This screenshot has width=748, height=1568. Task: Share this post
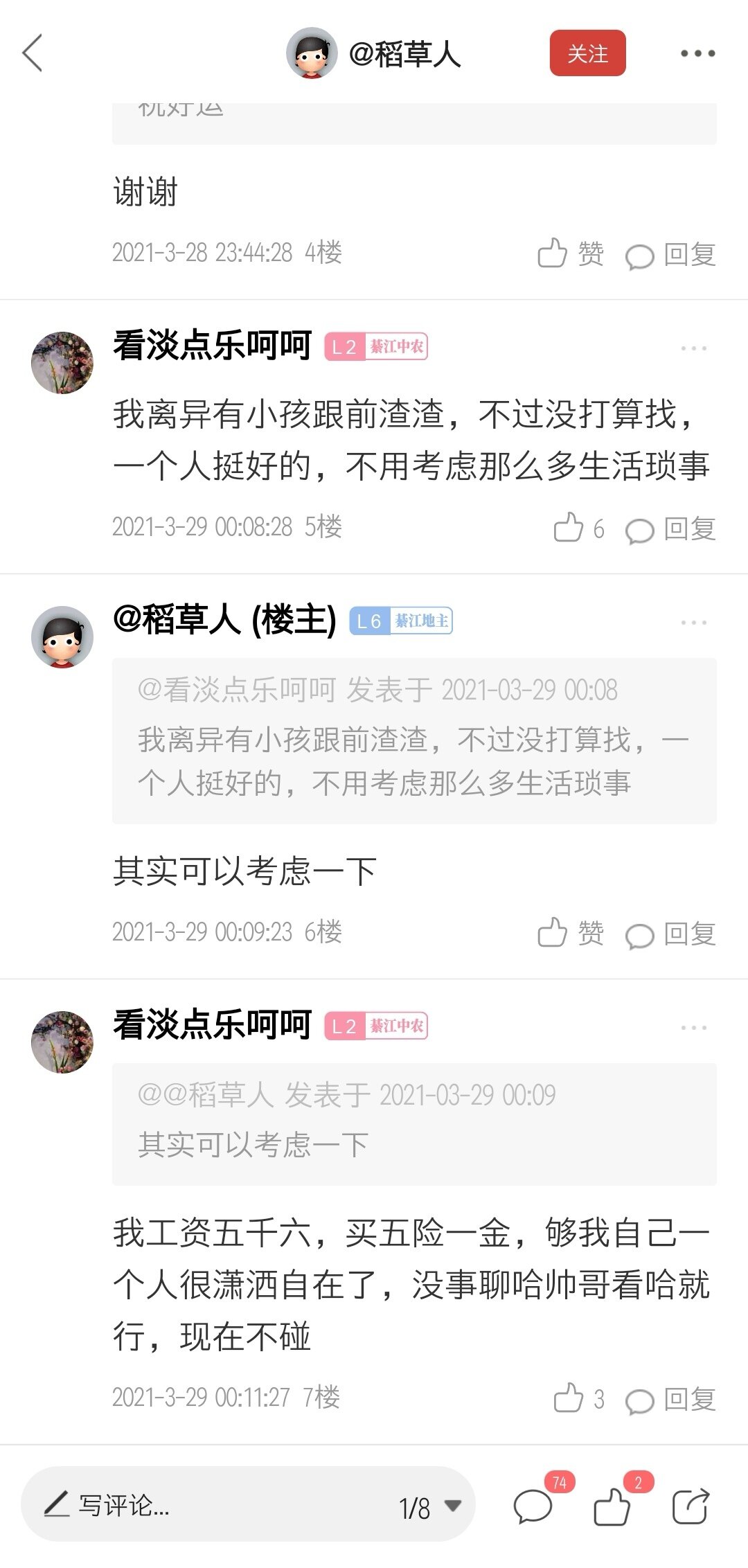[x=691, y=1506]
